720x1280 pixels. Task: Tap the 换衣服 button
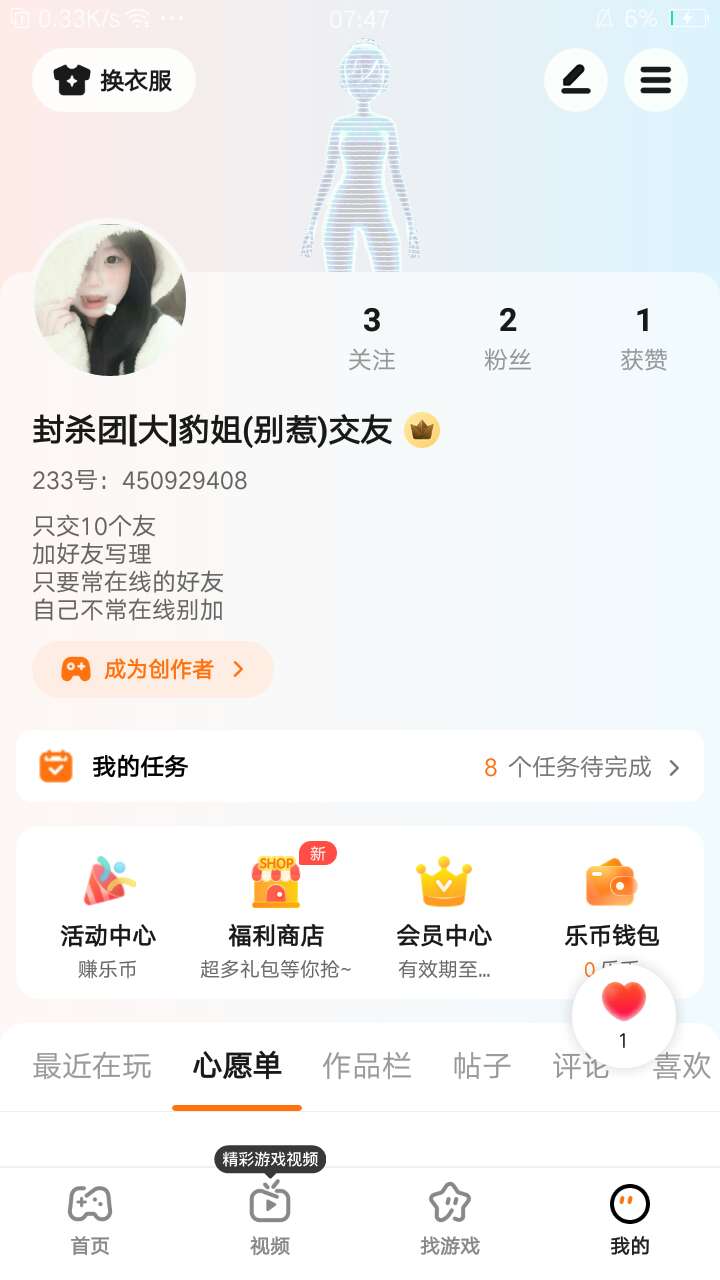(x=113, y=80)
